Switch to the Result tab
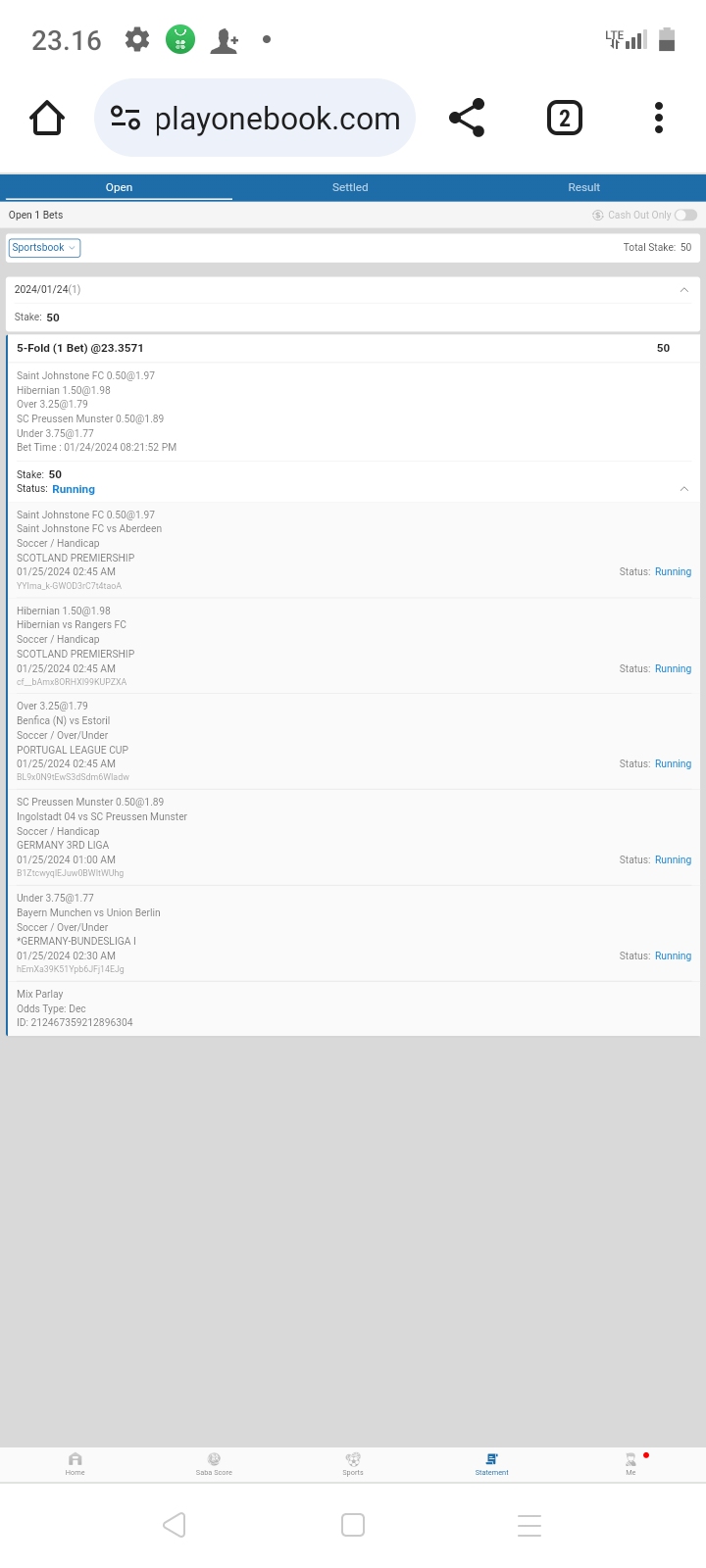 (583, 187)
